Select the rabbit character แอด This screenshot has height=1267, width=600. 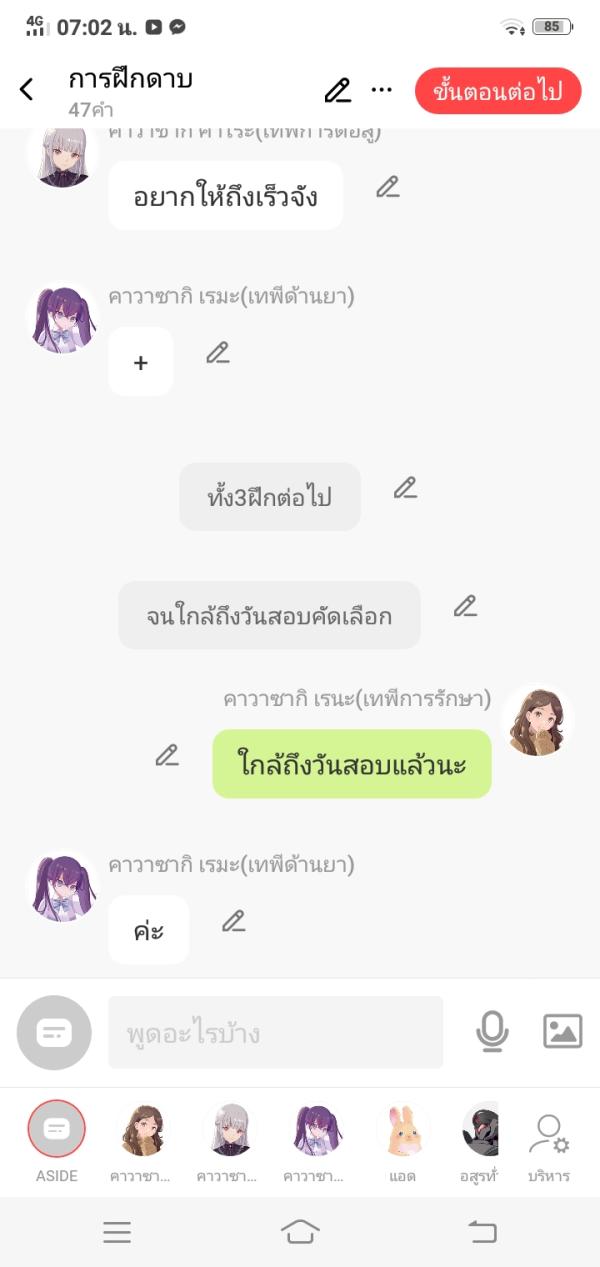tap(402, 1130)
